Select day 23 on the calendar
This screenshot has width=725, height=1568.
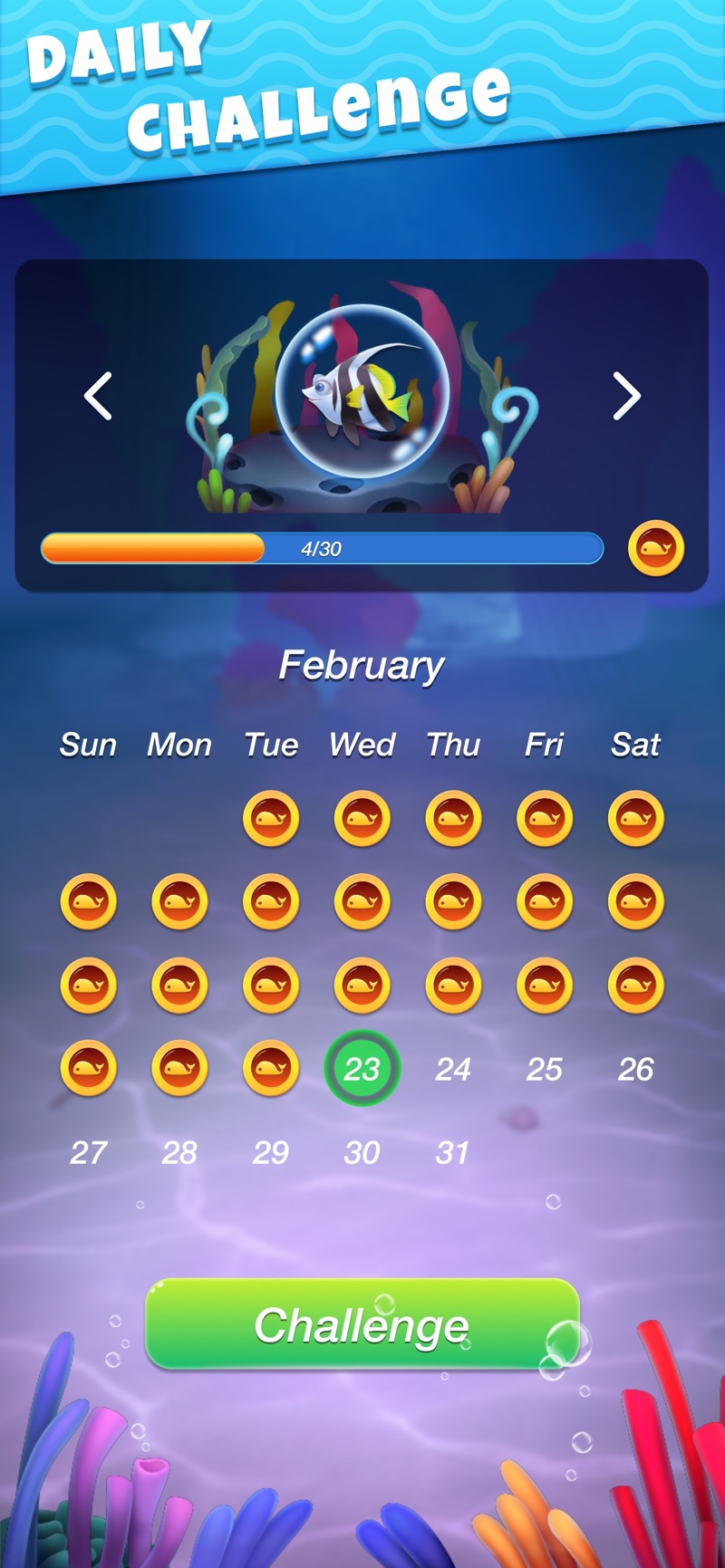(x=362, y=1068)
